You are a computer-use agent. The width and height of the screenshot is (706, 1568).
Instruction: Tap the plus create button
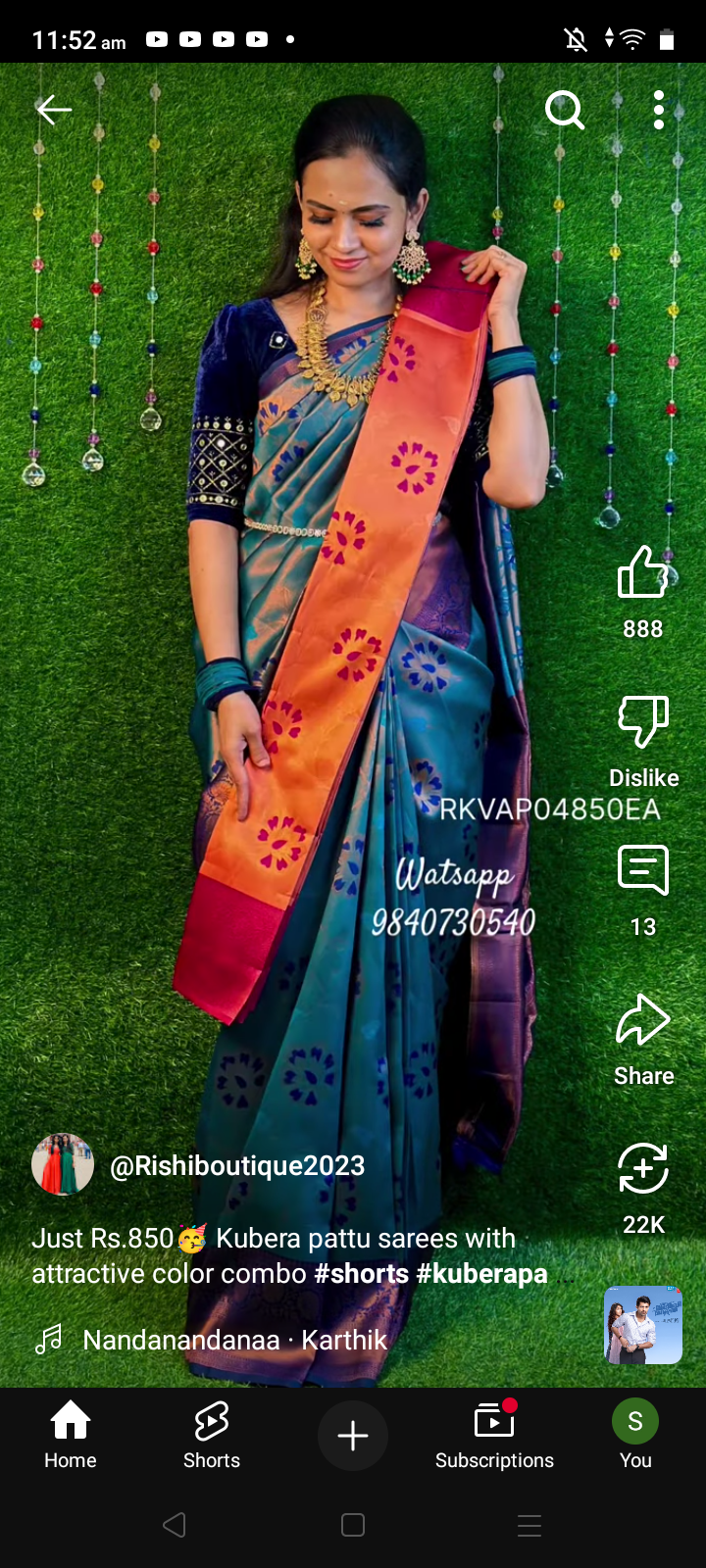pyautogui.click(x=353, y=1436)
